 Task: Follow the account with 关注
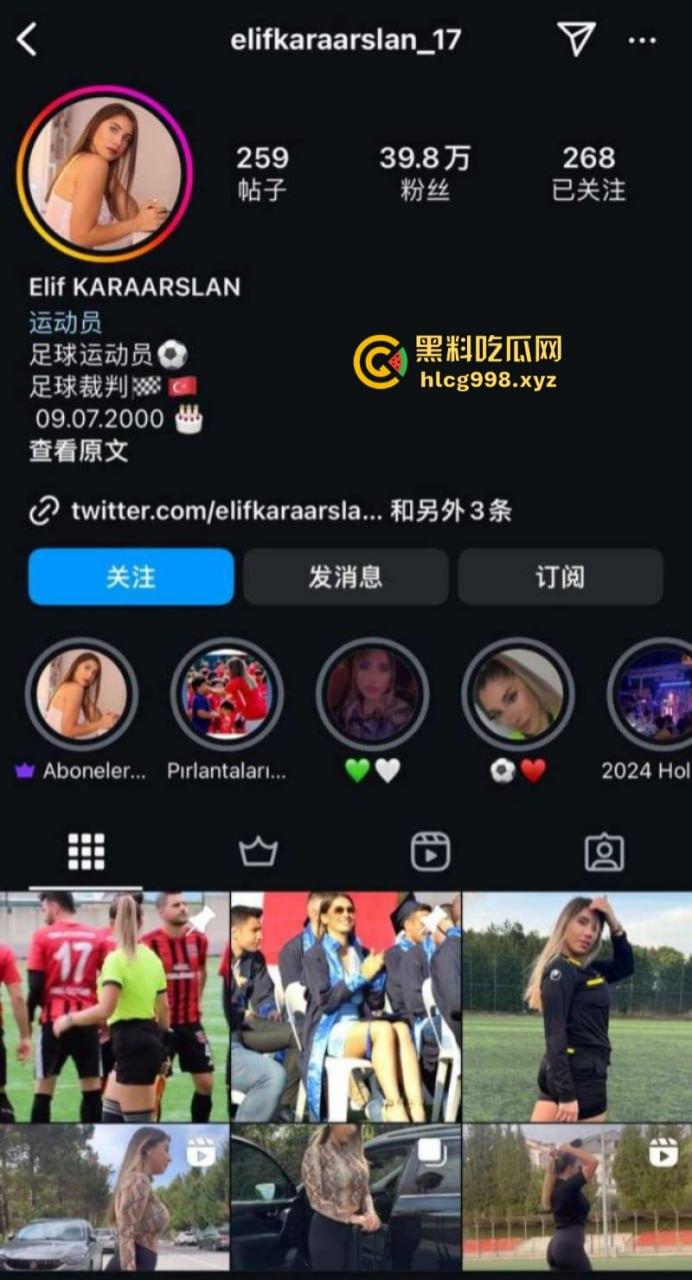(x=131, y=577)
